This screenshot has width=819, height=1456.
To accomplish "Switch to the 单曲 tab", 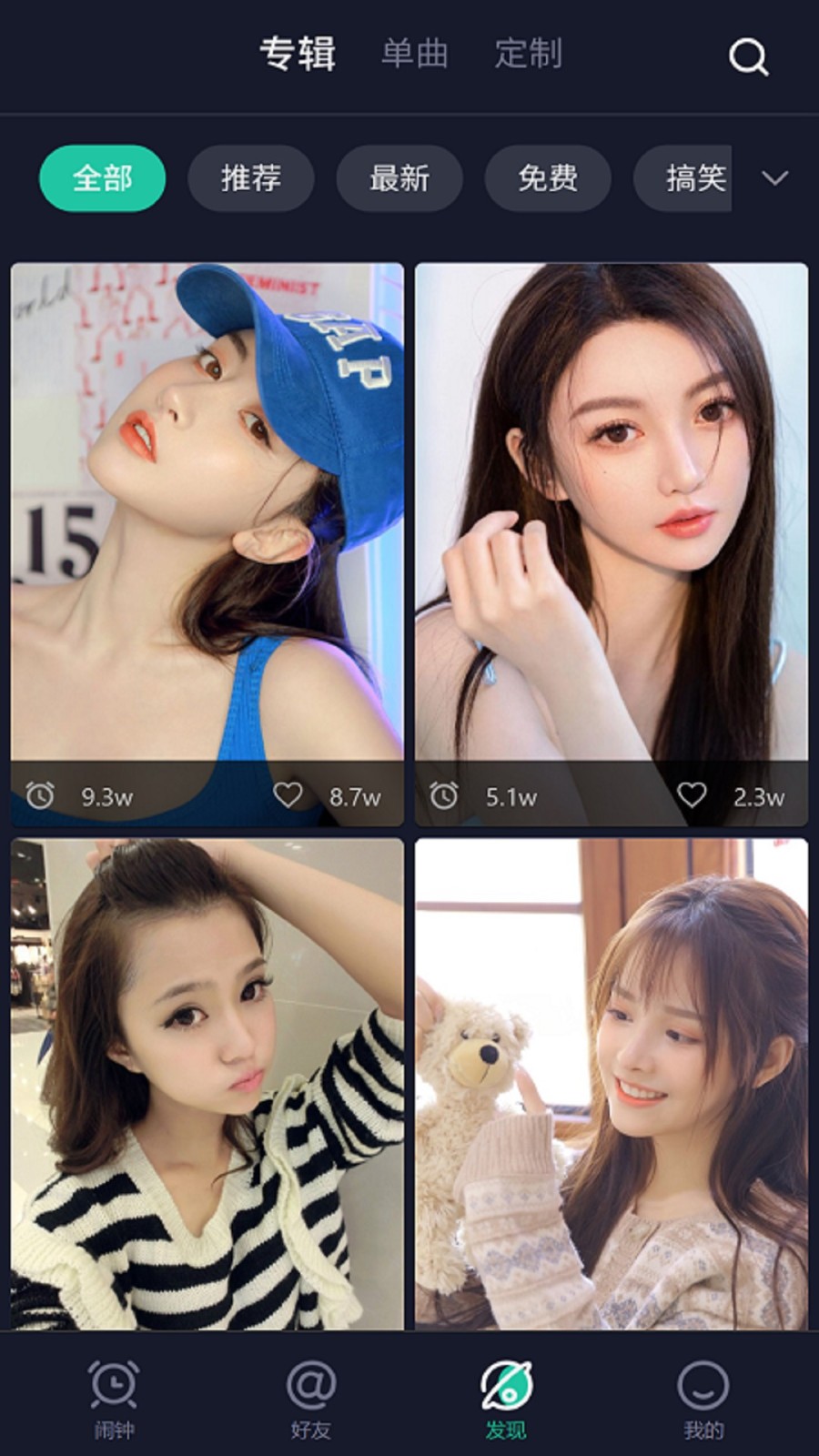I will pyautogui.click(x=414, y=54).
